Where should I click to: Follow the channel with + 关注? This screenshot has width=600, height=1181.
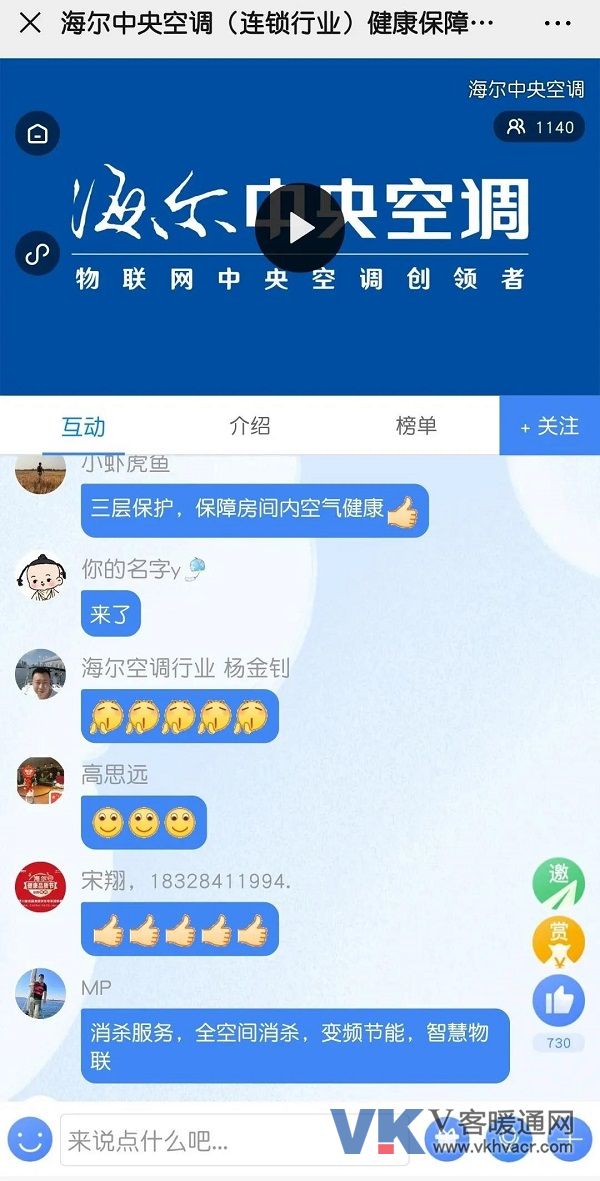[x=549, y=426]
